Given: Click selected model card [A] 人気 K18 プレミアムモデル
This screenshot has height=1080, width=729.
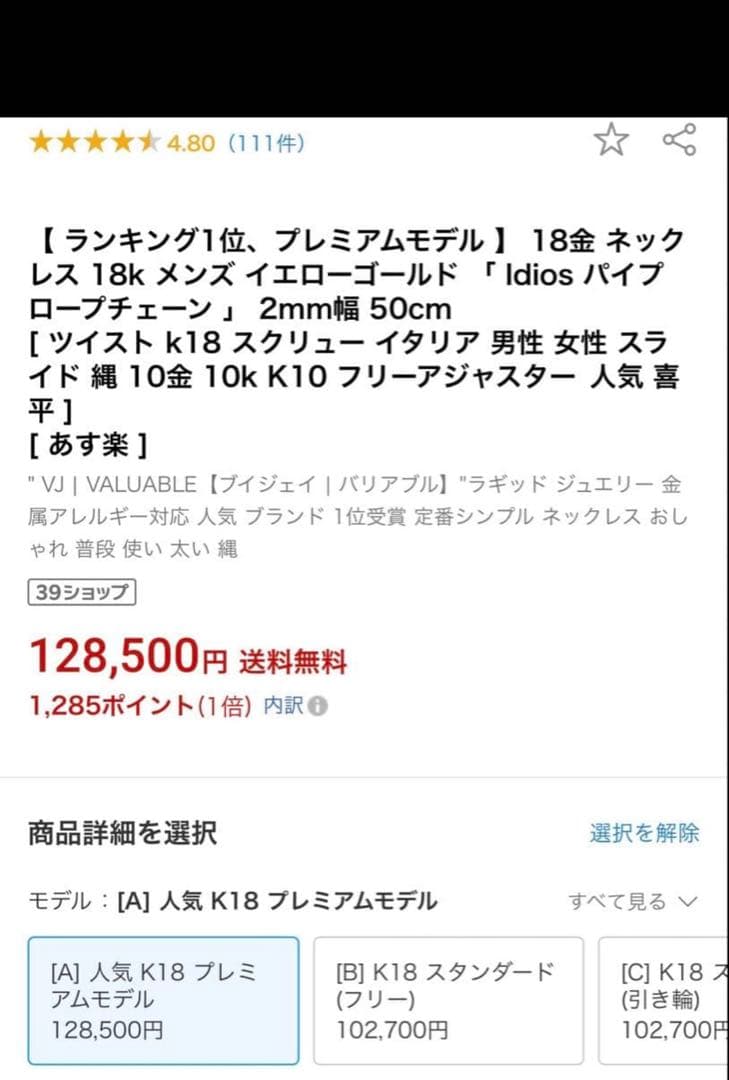Looking at the screenshot, I should [x=164, y=1000].
